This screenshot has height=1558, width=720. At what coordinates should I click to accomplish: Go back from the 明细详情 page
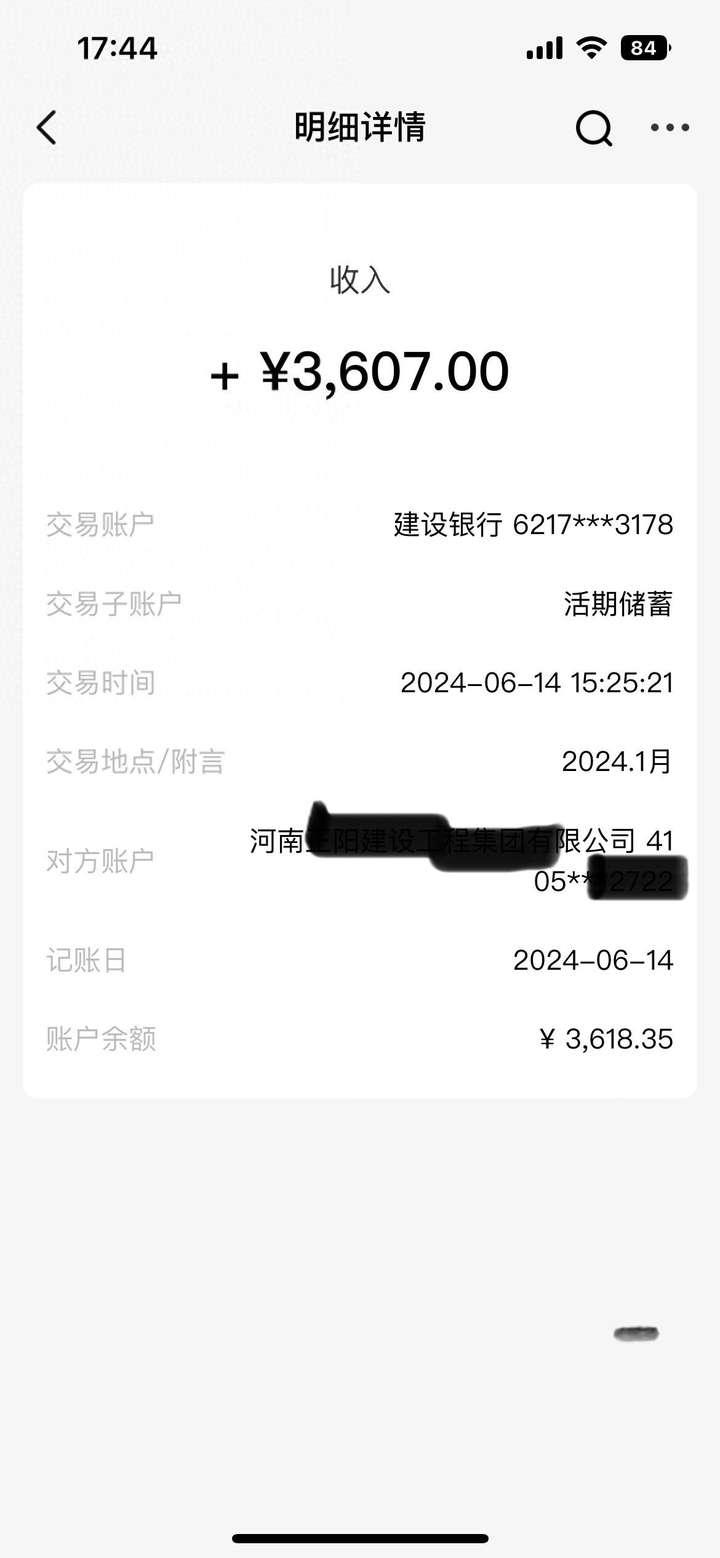click(x=47, y=128)
